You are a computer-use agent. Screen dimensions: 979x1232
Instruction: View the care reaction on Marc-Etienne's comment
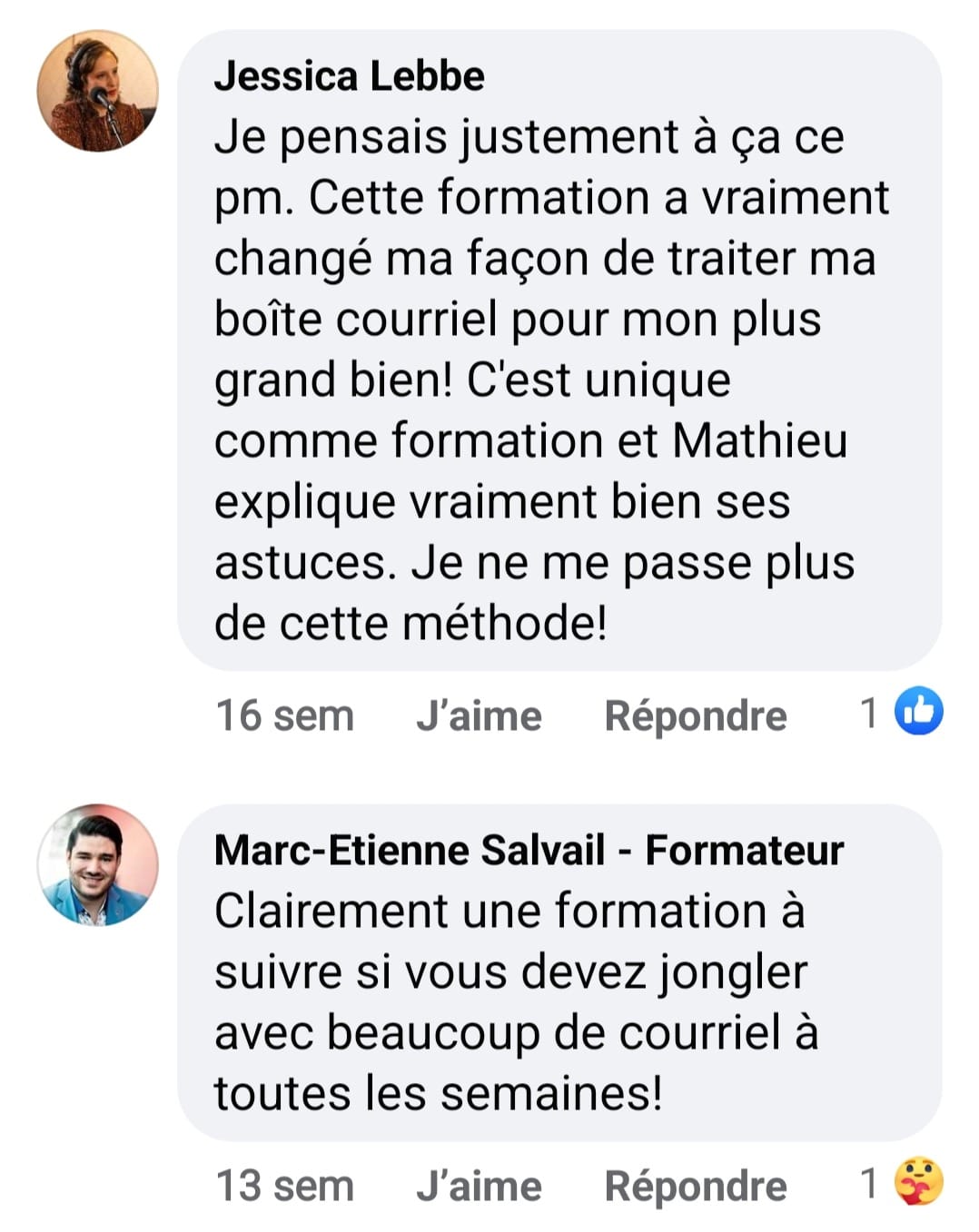(919, 1181)
